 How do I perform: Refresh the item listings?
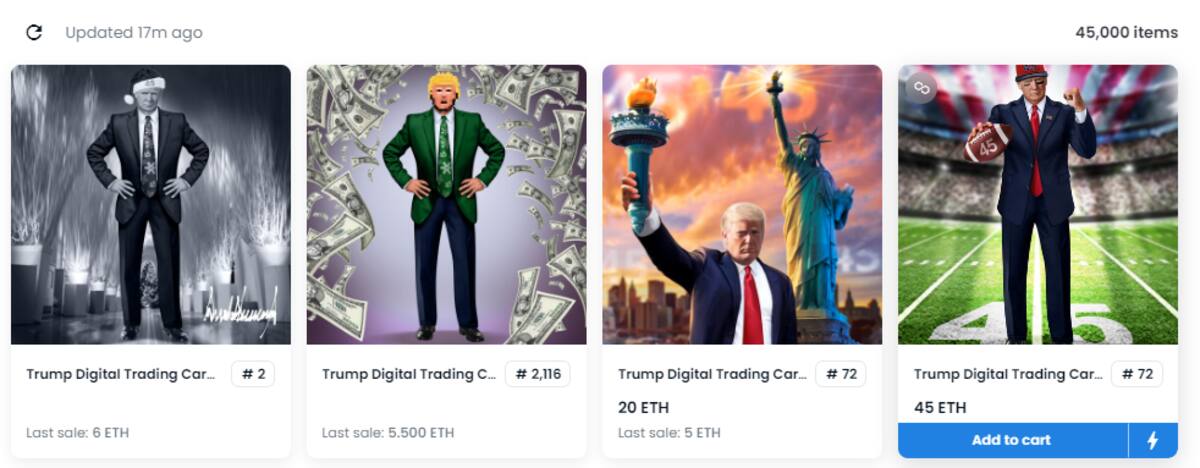[x=34, y=32]
